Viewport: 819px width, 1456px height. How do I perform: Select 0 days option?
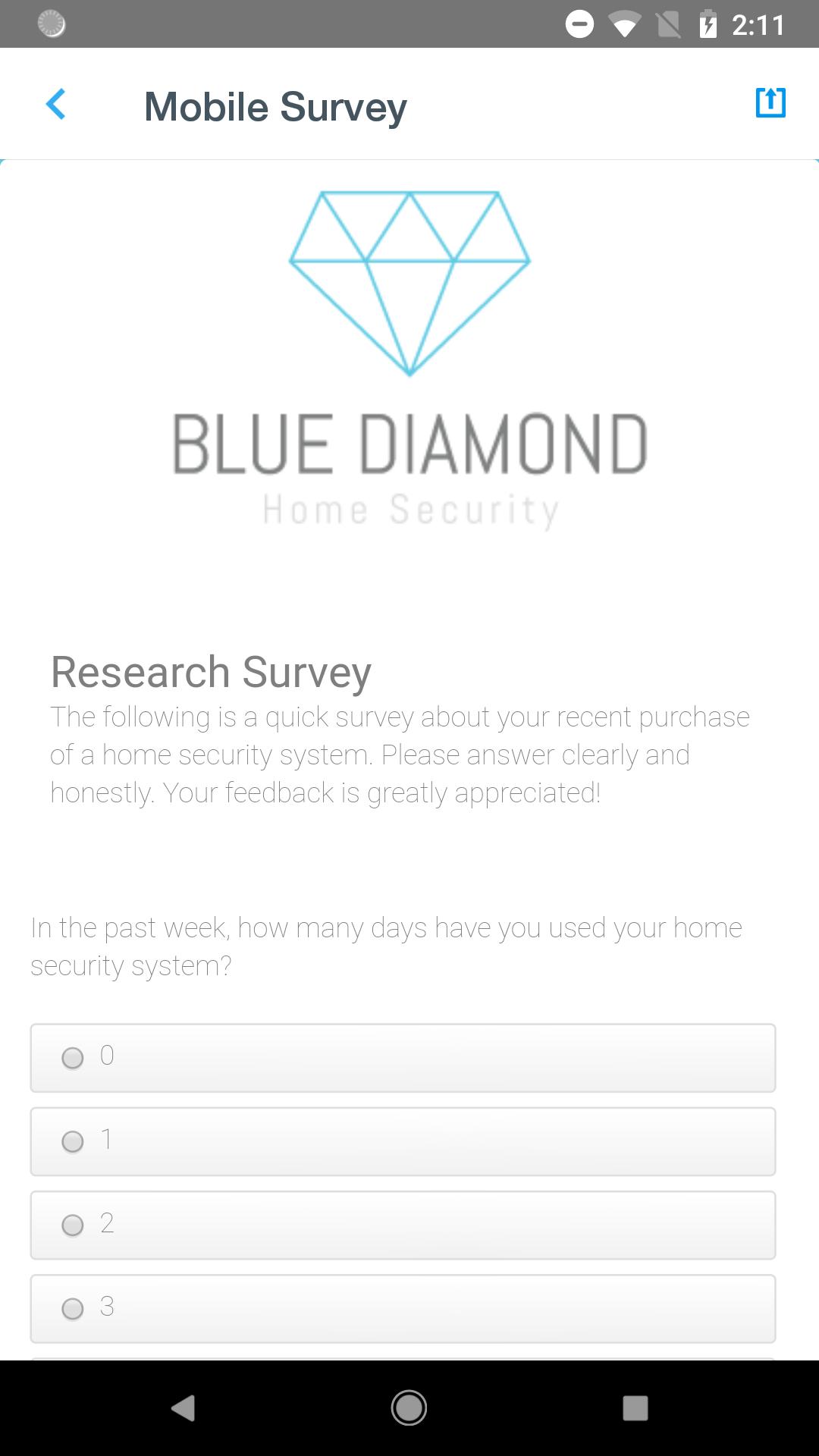[73, 1058]
